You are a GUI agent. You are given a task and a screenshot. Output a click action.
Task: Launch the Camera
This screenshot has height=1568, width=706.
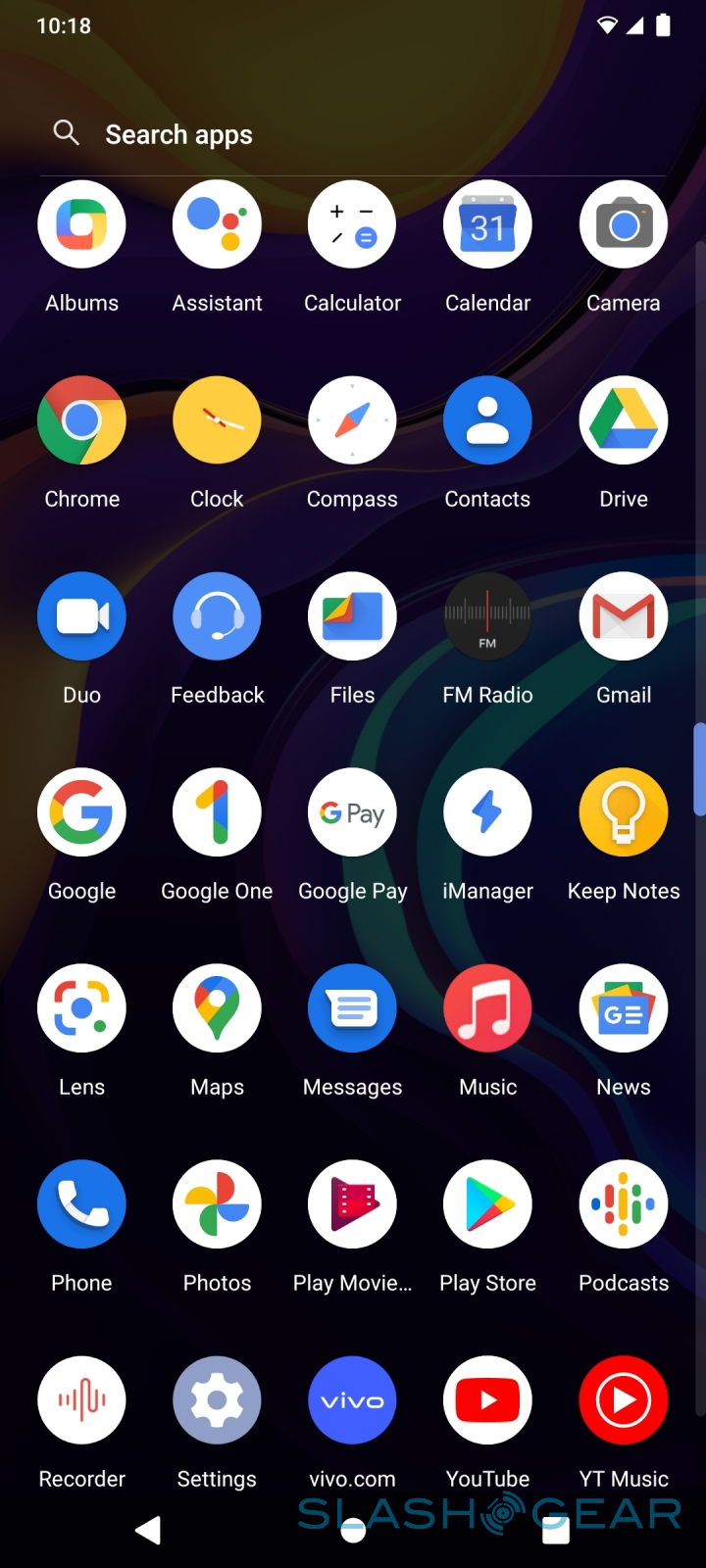pos(624,225)
